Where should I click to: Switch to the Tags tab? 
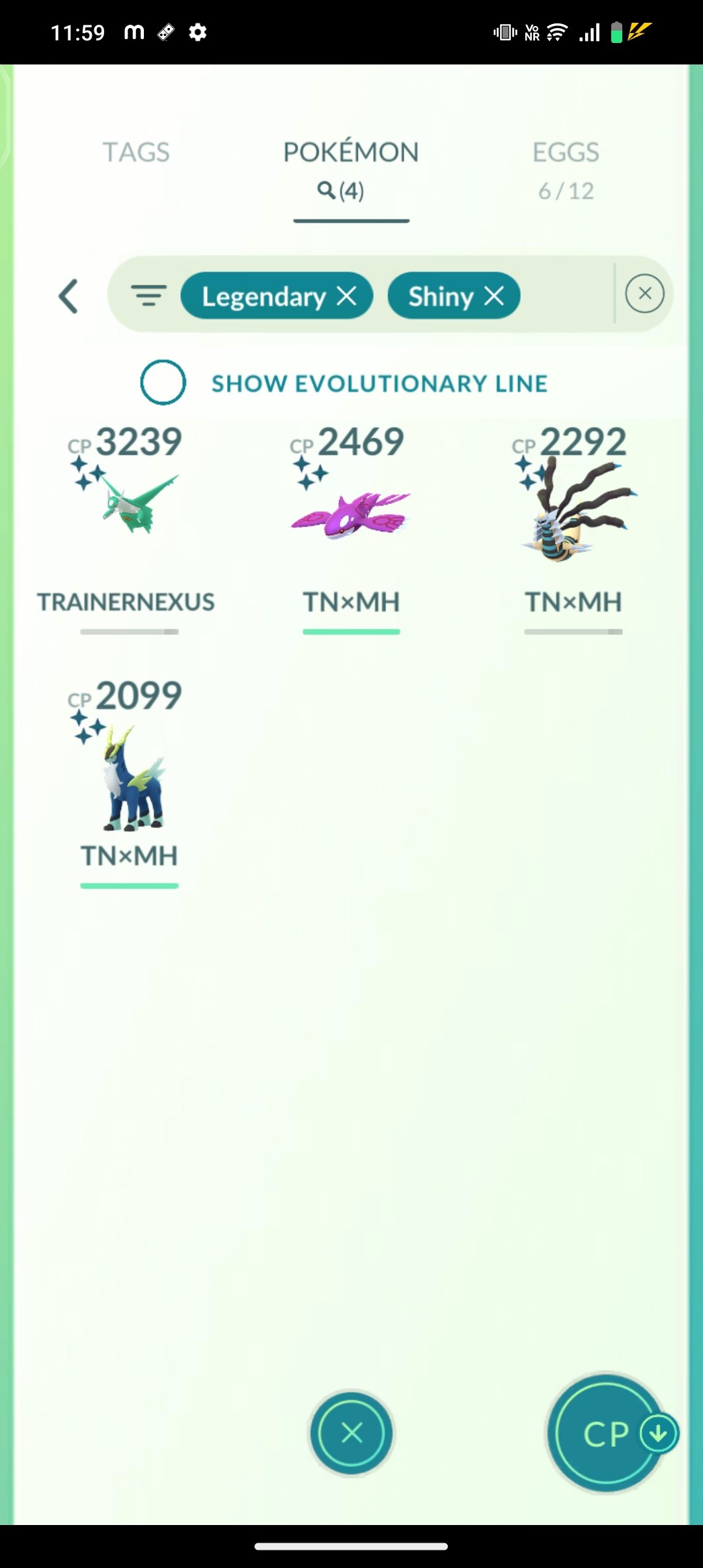coord(136,152)
